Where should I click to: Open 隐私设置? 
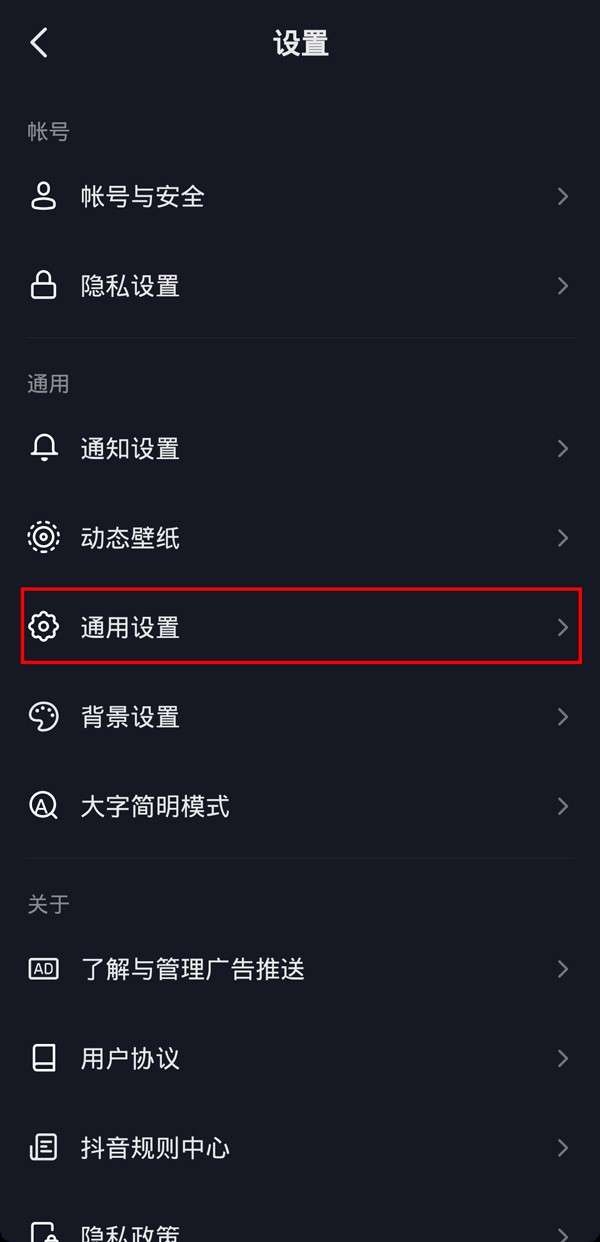(300, 287)
